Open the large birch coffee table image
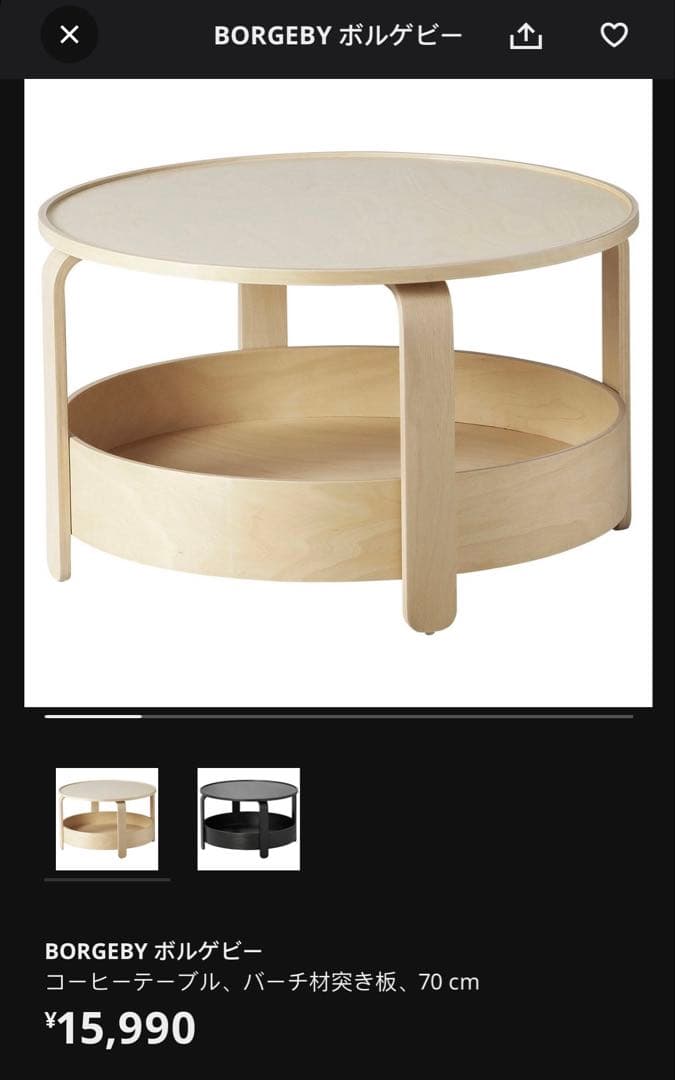 (x=338, y=393)
